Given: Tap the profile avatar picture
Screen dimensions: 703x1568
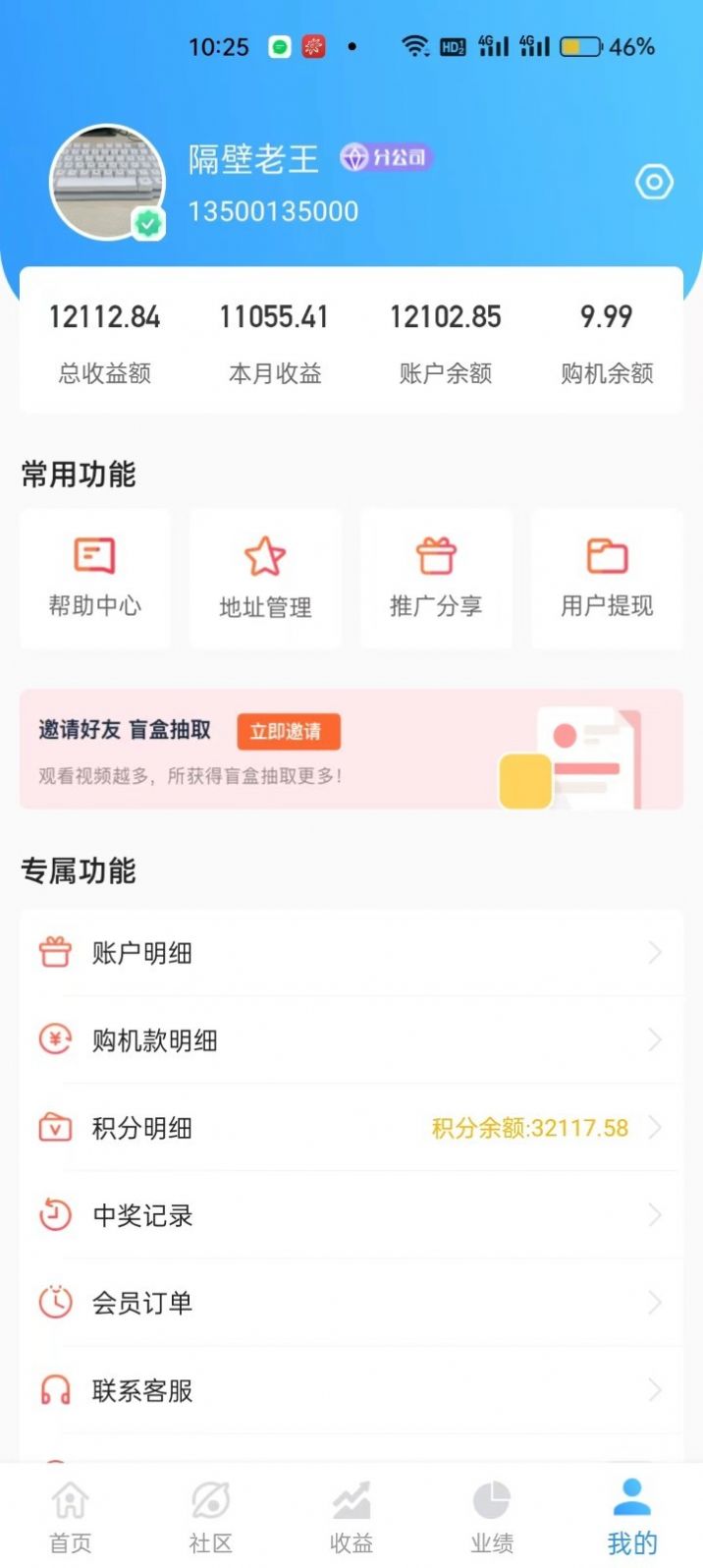Looking at the screenshot, I should click(x=107, y=182).
